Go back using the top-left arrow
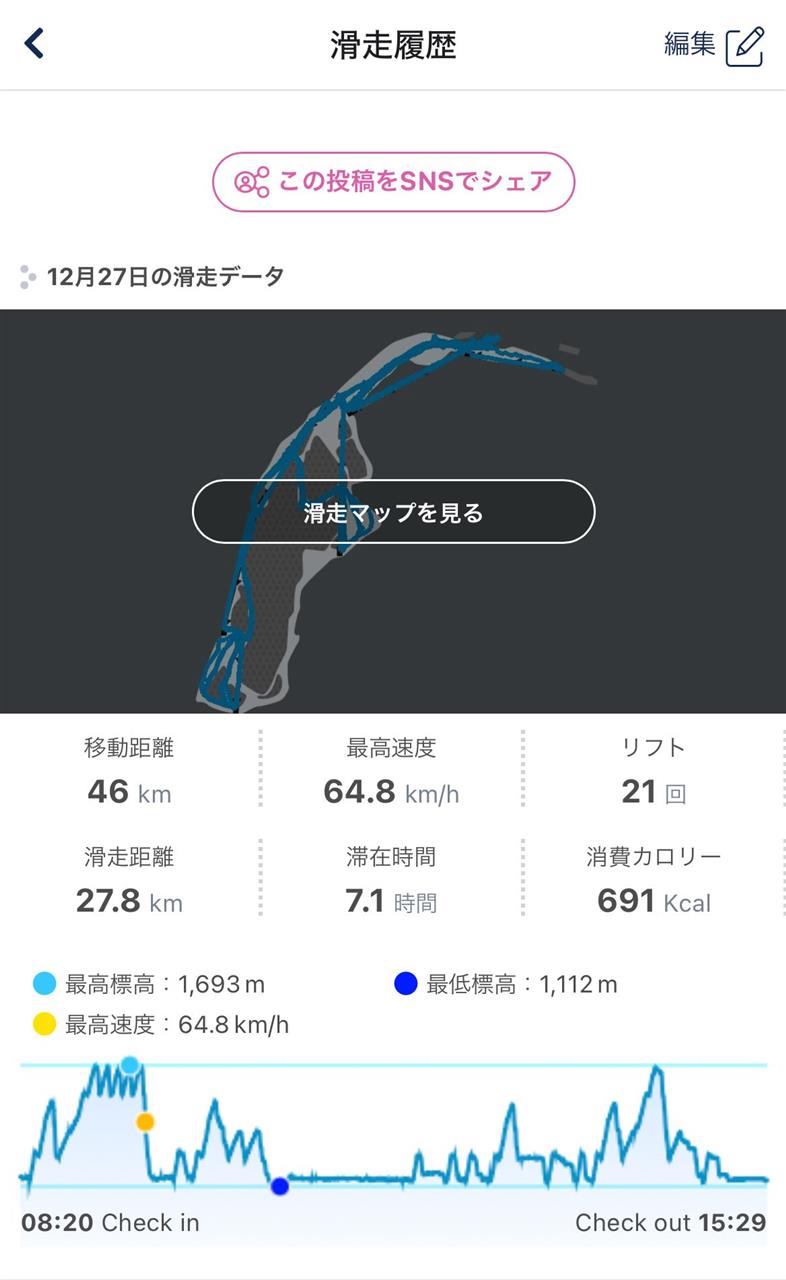 [x=35, y=44]
